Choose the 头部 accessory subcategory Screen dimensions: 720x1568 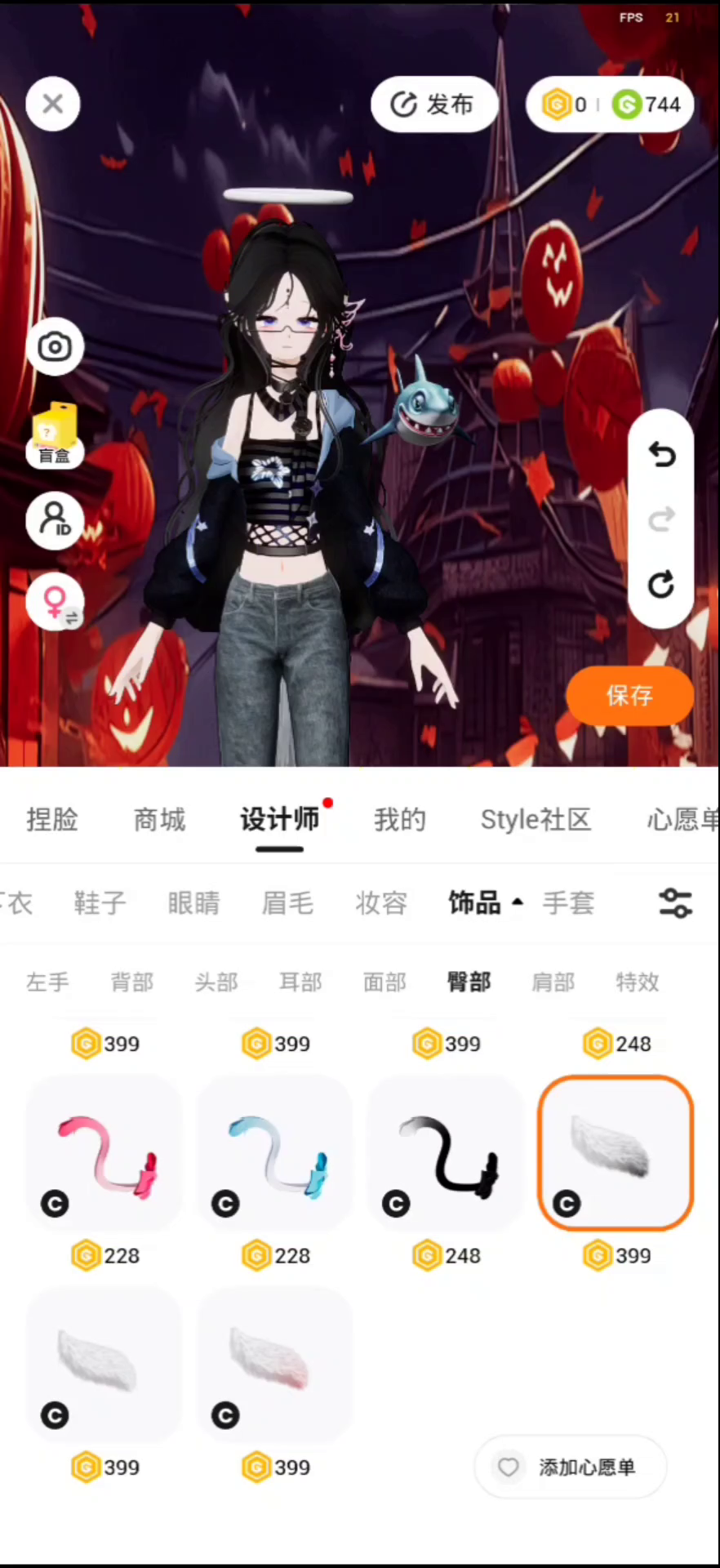pyautogui.click(x=216, y=982)
